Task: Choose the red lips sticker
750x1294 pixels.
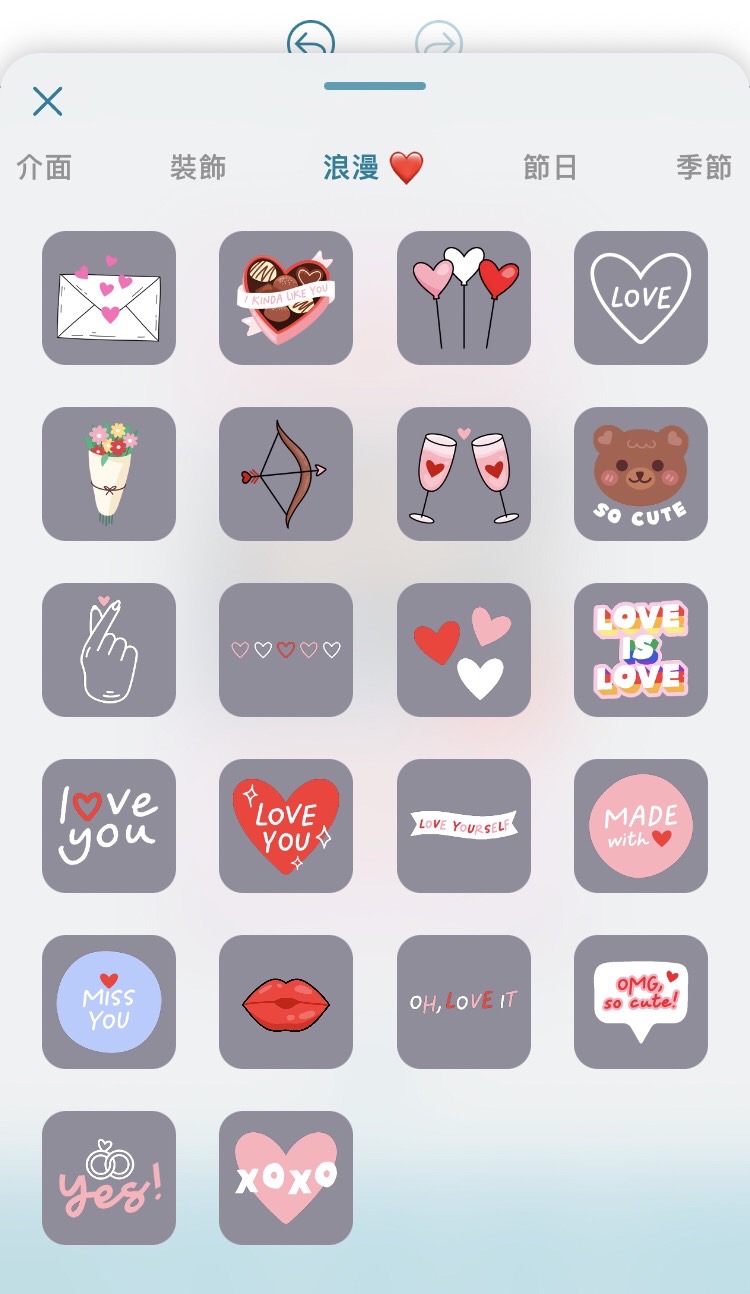Action: [286, 1002]
